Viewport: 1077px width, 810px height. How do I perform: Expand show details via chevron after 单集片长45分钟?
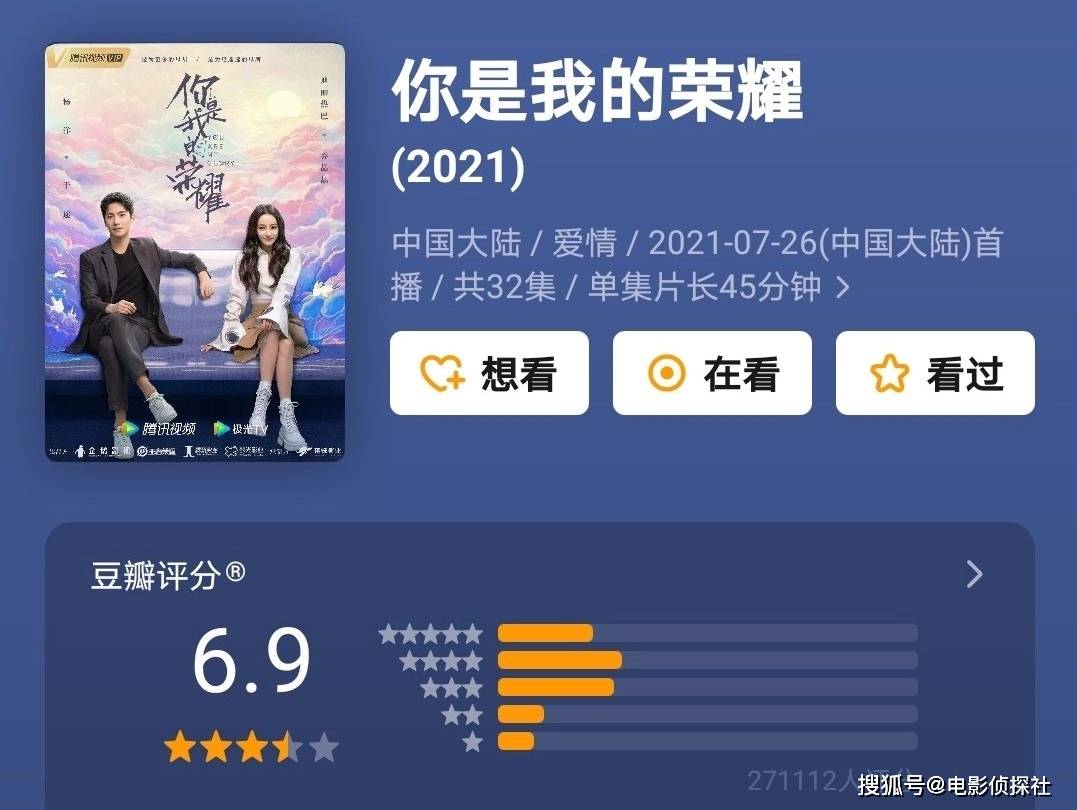coord(842,288)
